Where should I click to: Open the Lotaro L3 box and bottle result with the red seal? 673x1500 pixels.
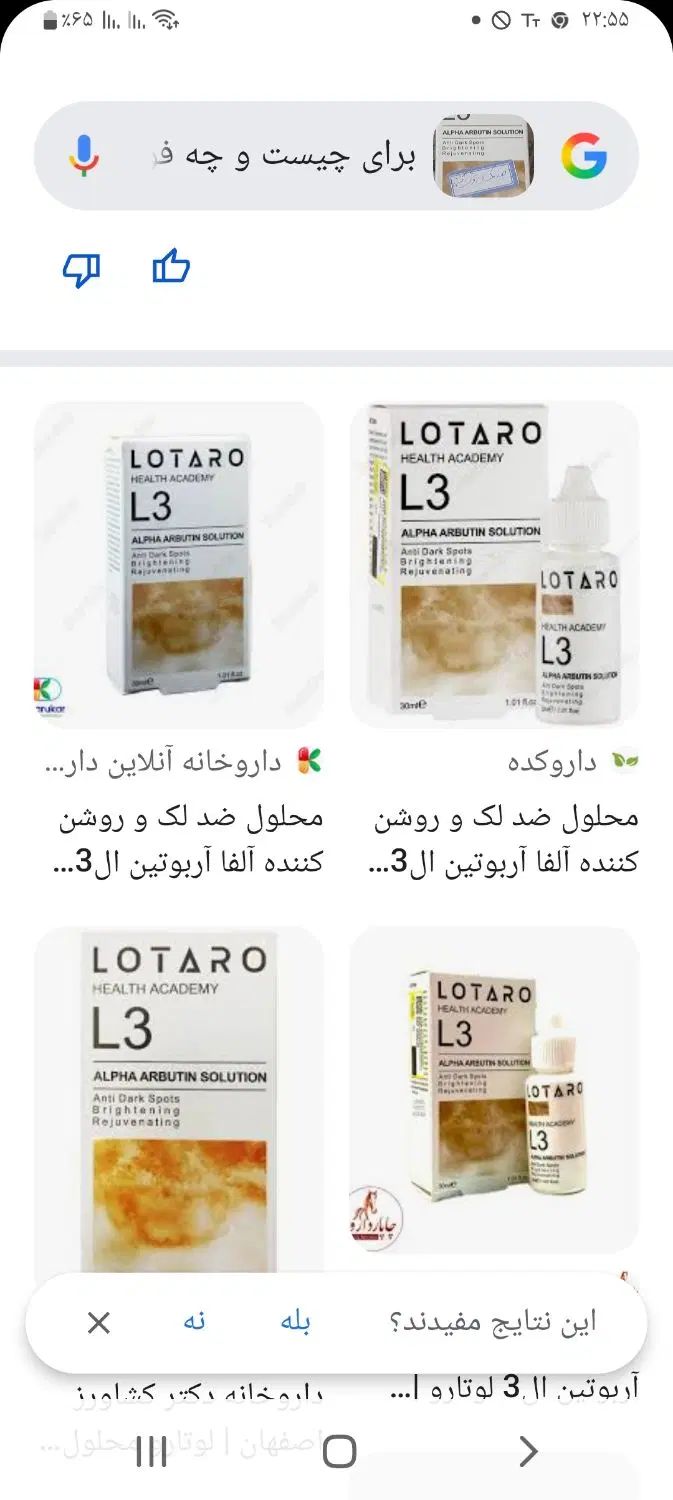point(494,1090)
